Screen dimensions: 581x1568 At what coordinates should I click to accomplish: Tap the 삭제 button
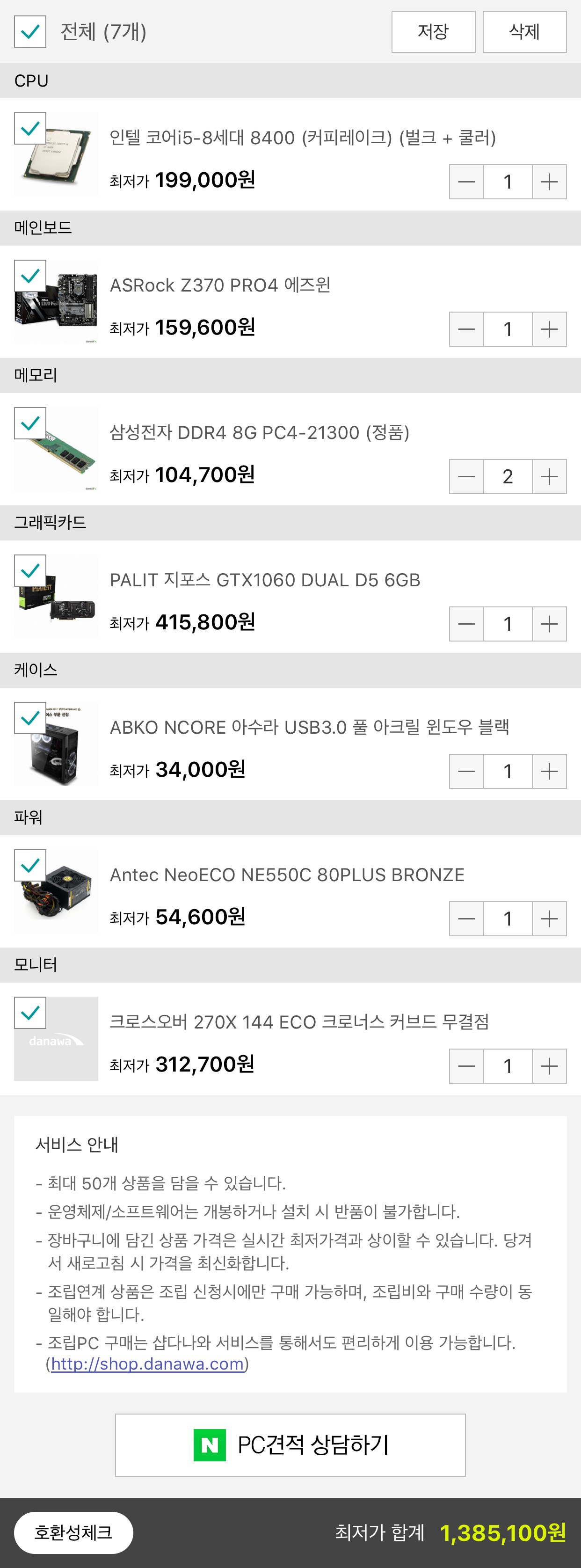(x=524, y=32)
